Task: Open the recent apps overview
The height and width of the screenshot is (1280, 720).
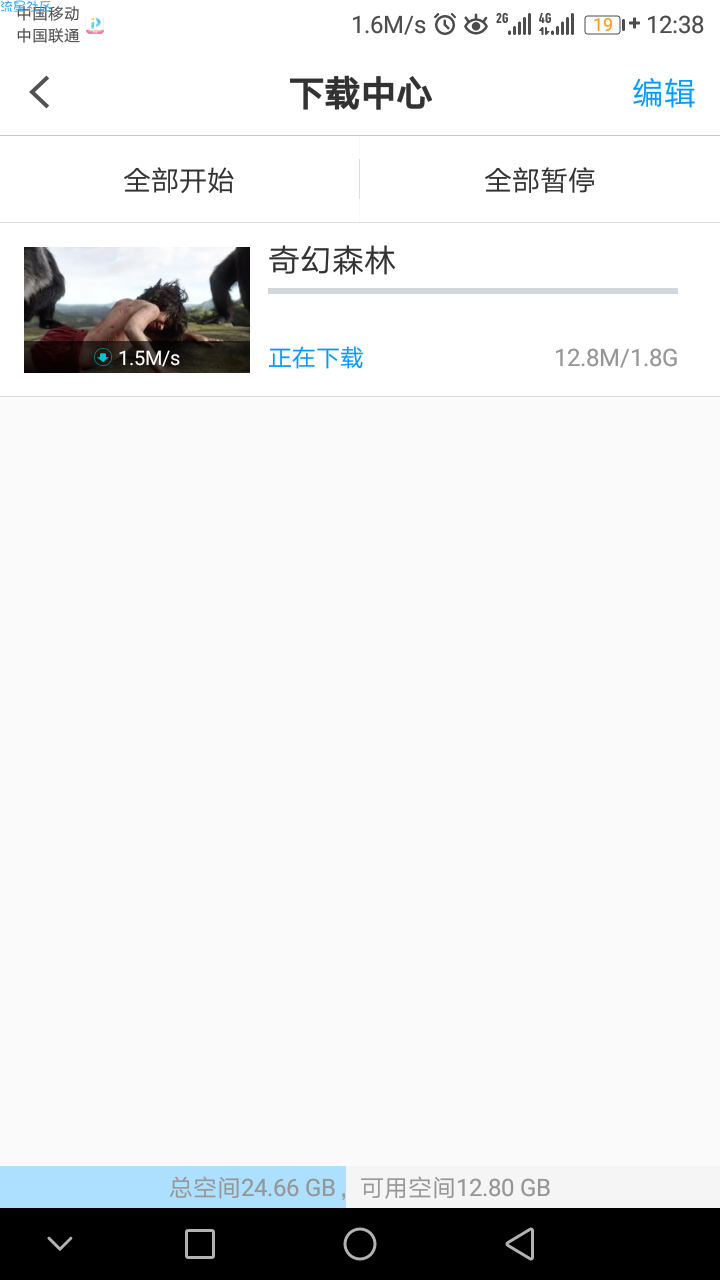Action: click(200, 1244)
